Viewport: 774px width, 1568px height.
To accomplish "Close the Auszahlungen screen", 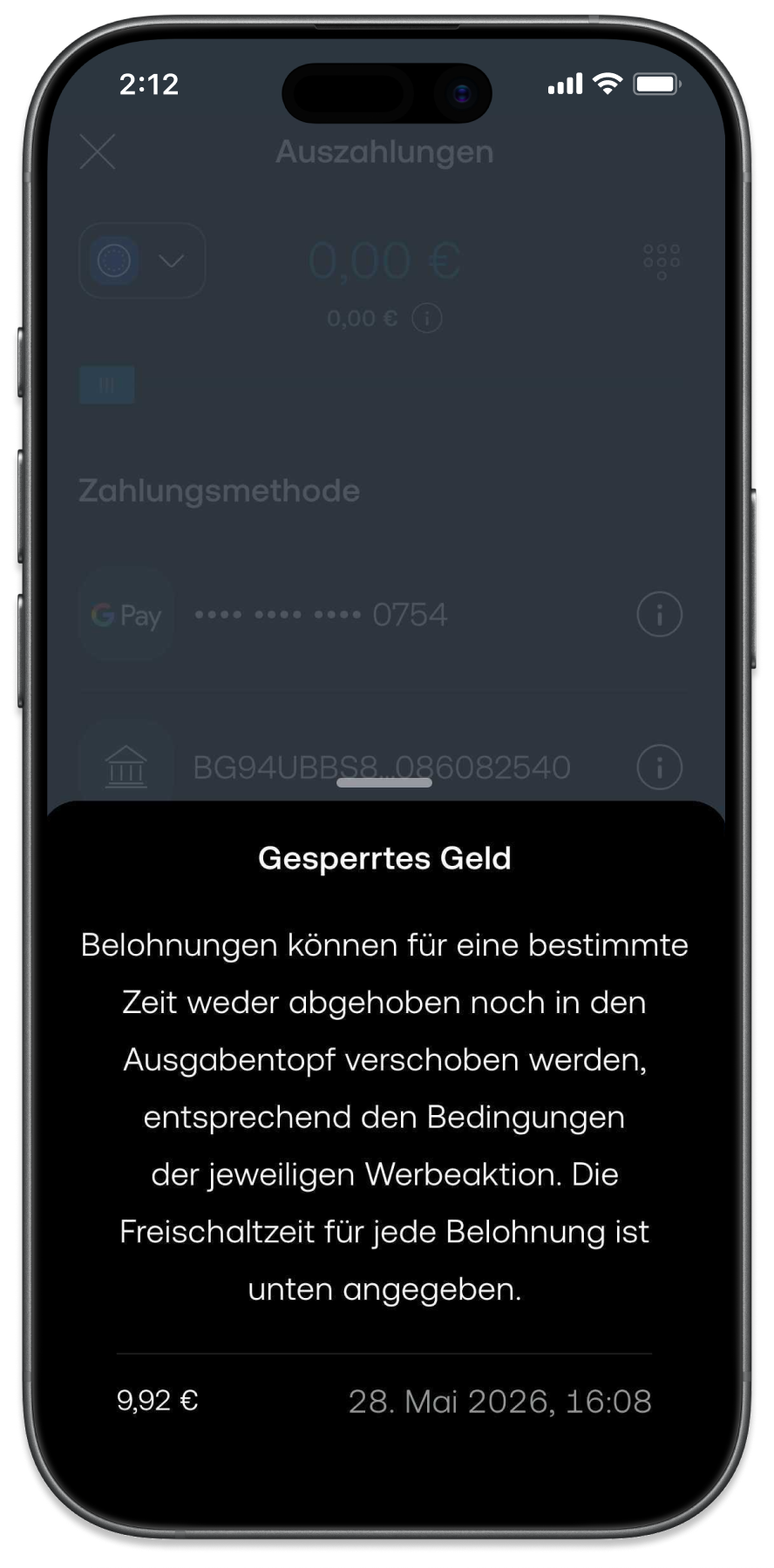I will (x=98, y=152).
